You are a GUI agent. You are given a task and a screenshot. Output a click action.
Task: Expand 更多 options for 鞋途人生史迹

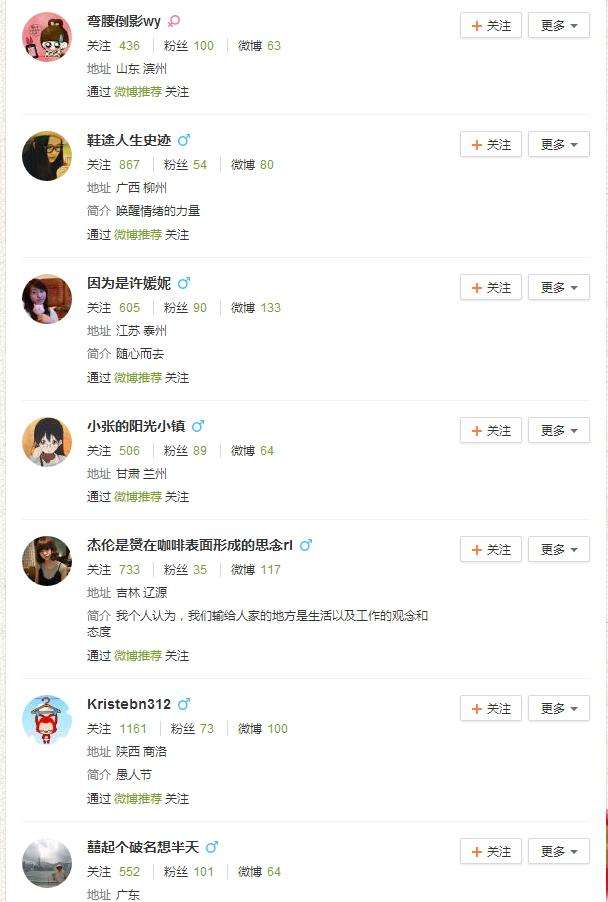tap(558, 145)
